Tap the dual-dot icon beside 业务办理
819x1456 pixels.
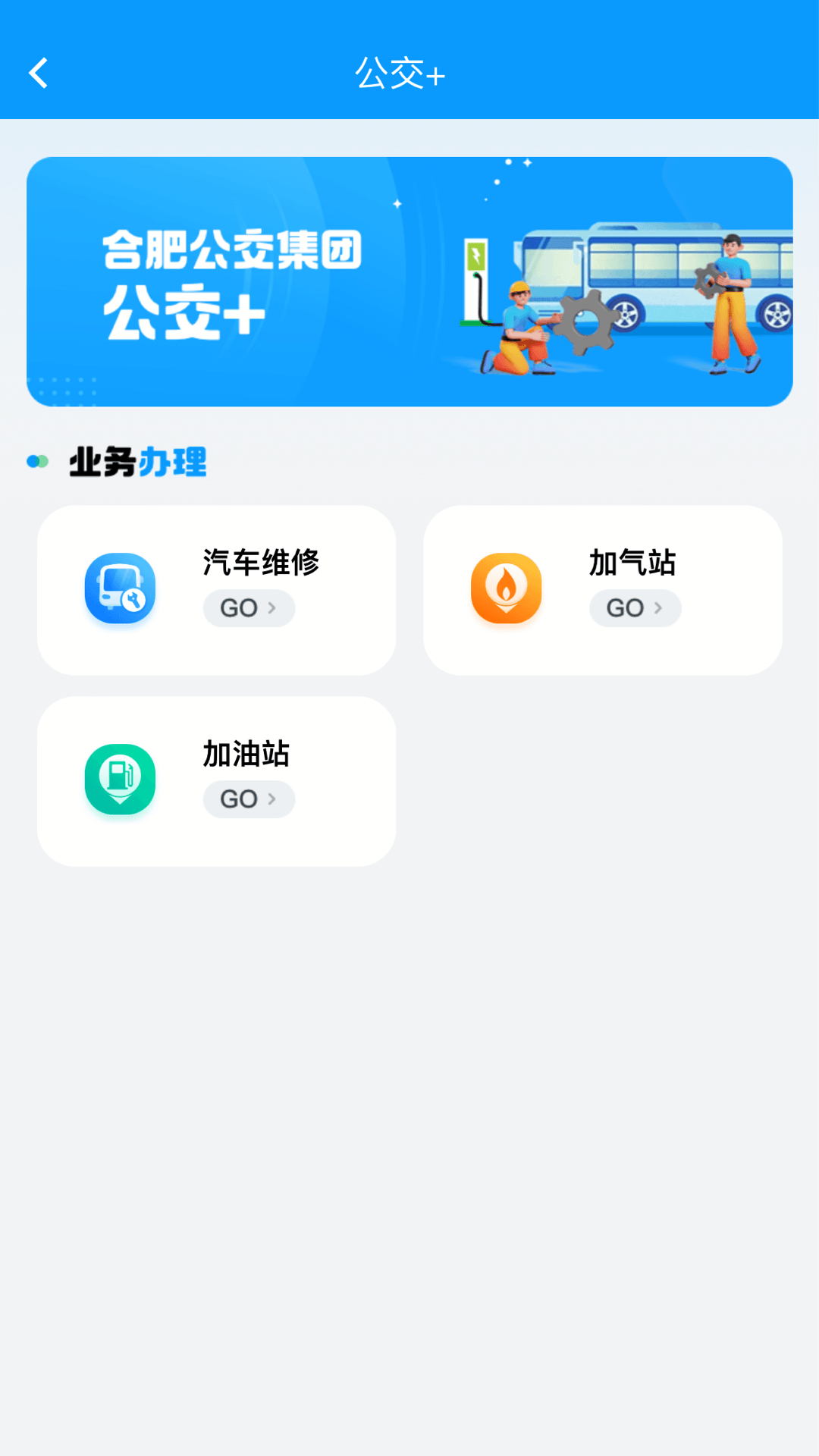37,461
